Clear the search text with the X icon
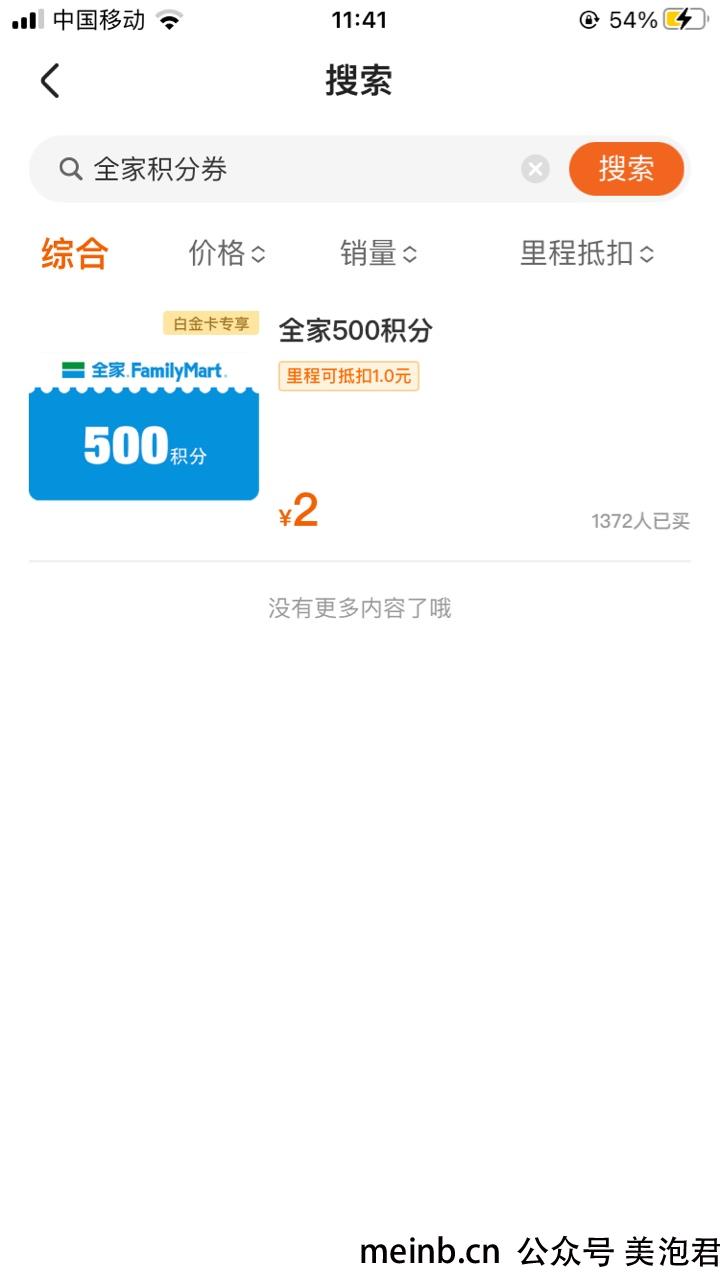 coord(536,169)
